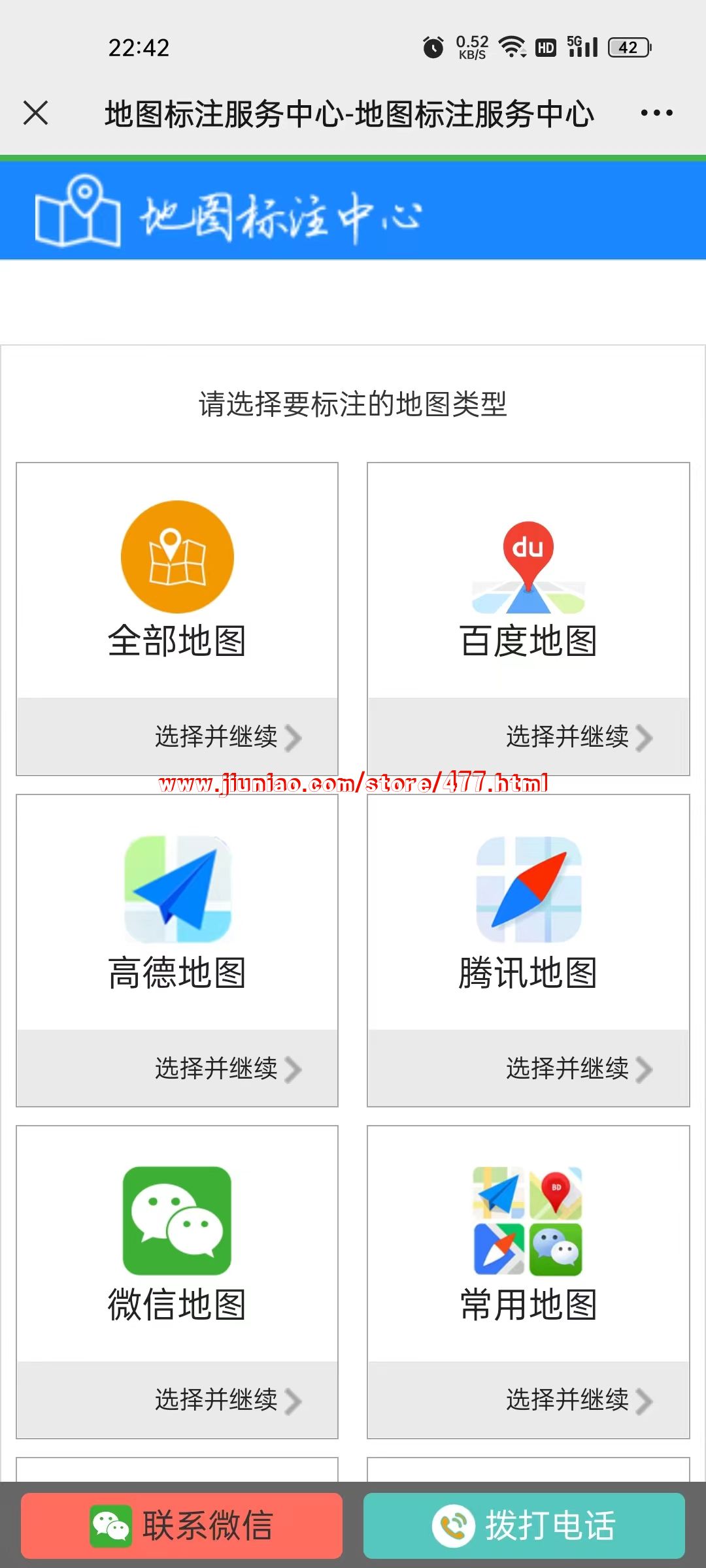Continue with 选择并继续 under 百度地图

click(579, 737)
